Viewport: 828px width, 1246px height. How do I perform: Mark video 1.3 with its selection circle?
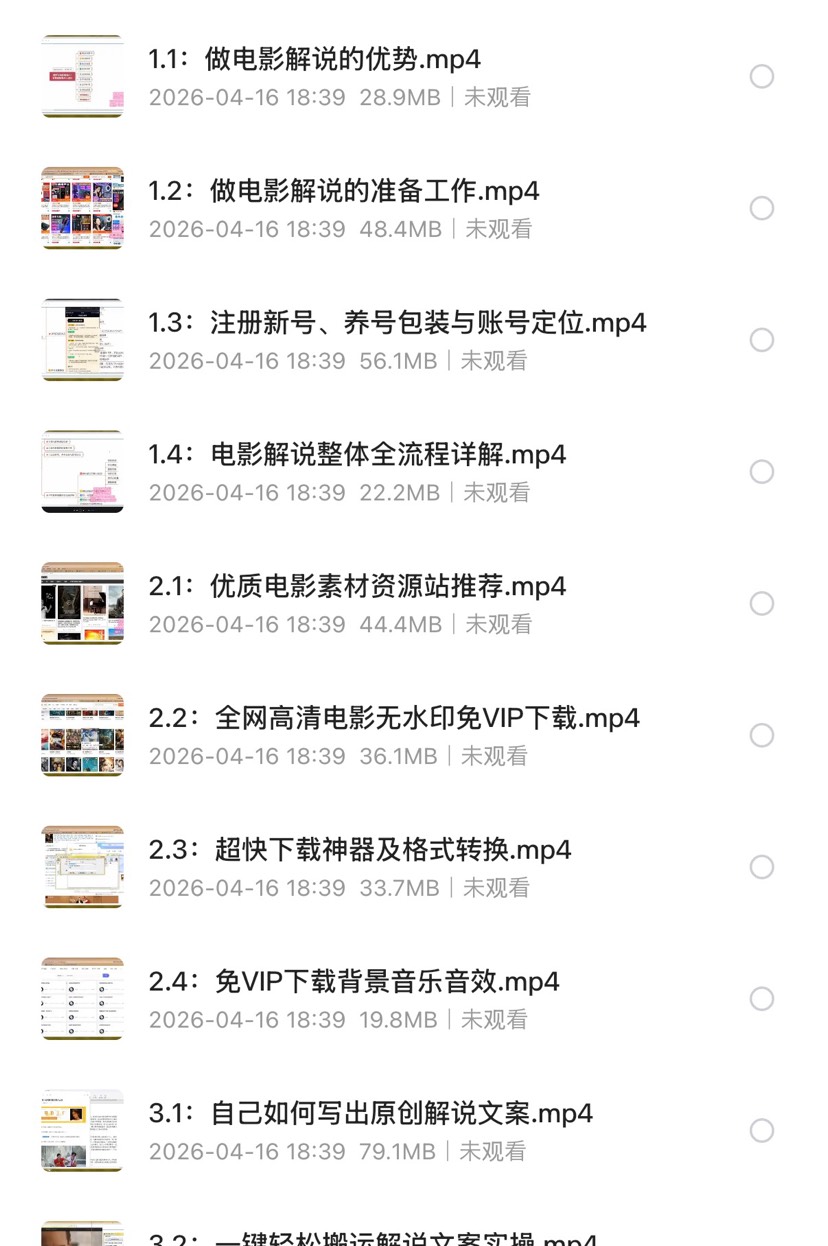(x=762, y=340)
